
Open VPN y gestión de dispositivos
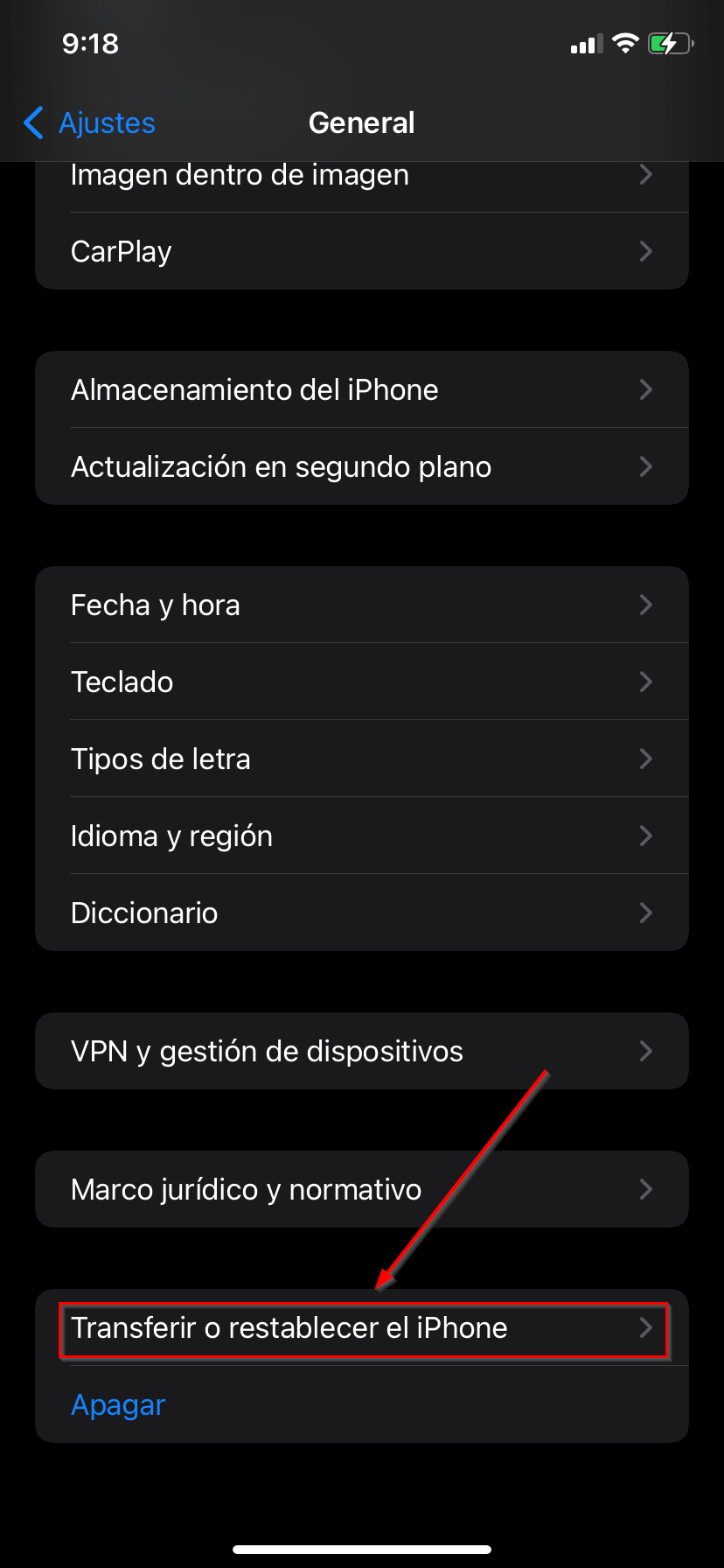coord(362,1051)
